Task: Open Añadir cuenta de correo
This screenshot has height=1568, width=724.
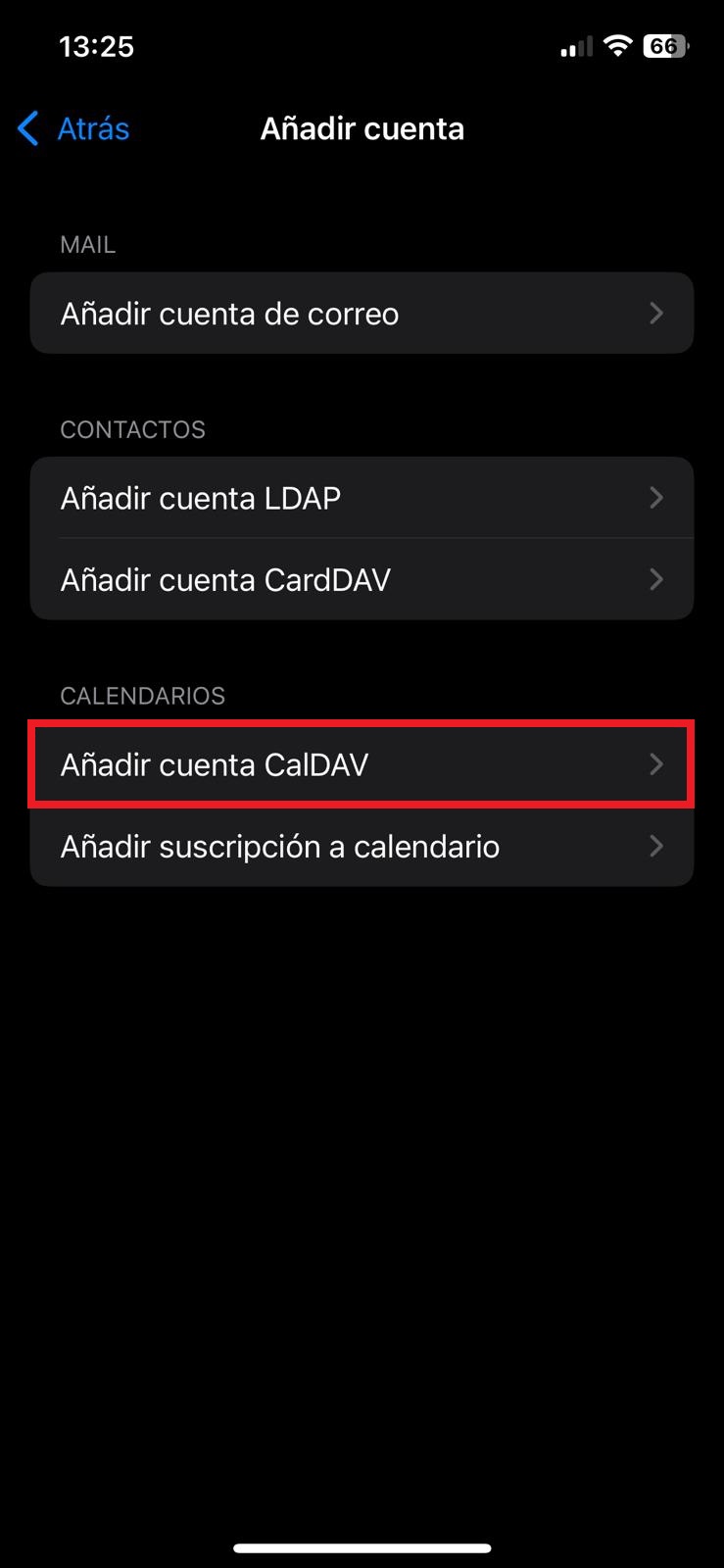Action: pyautogui.click(x=362, y=314)
